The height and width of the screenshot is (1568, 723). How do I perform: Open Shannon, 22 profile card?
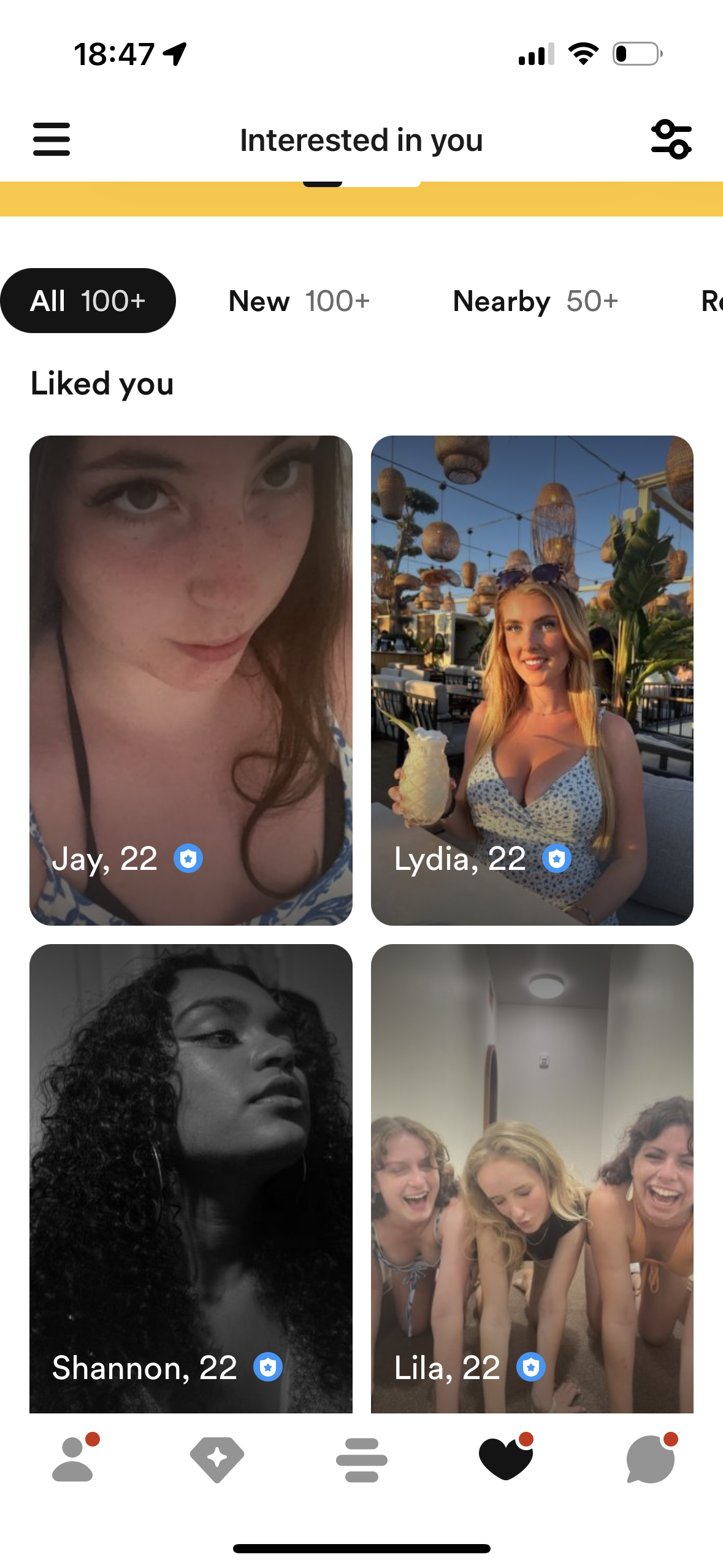click(x=191, y=1178)
